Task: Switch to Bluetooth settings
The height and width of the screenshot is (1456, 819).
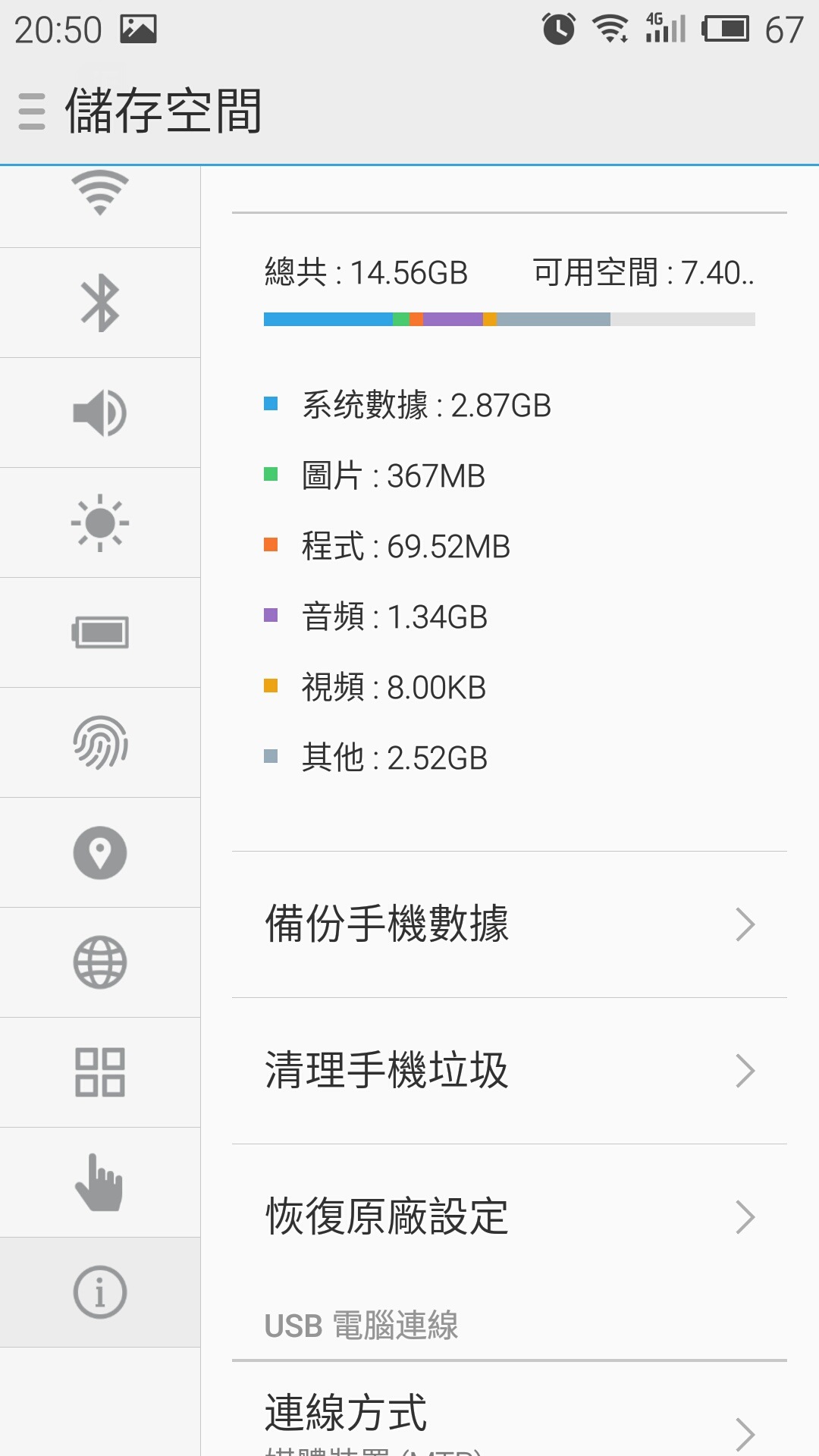Action: coord(100,303)
